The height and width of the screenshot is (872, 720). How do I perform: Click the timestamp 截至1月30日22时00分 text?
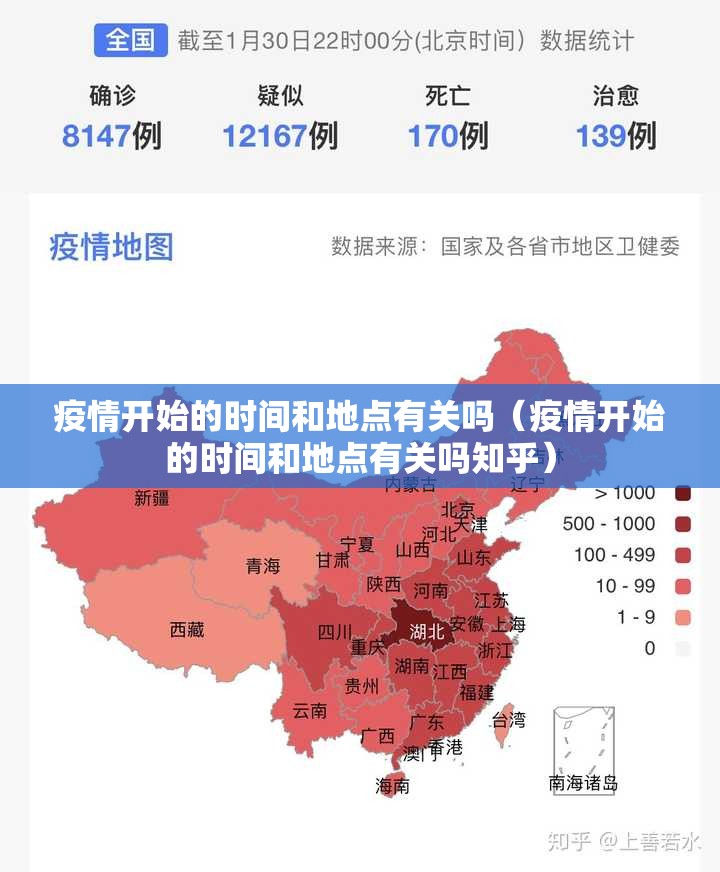point(310,38)
